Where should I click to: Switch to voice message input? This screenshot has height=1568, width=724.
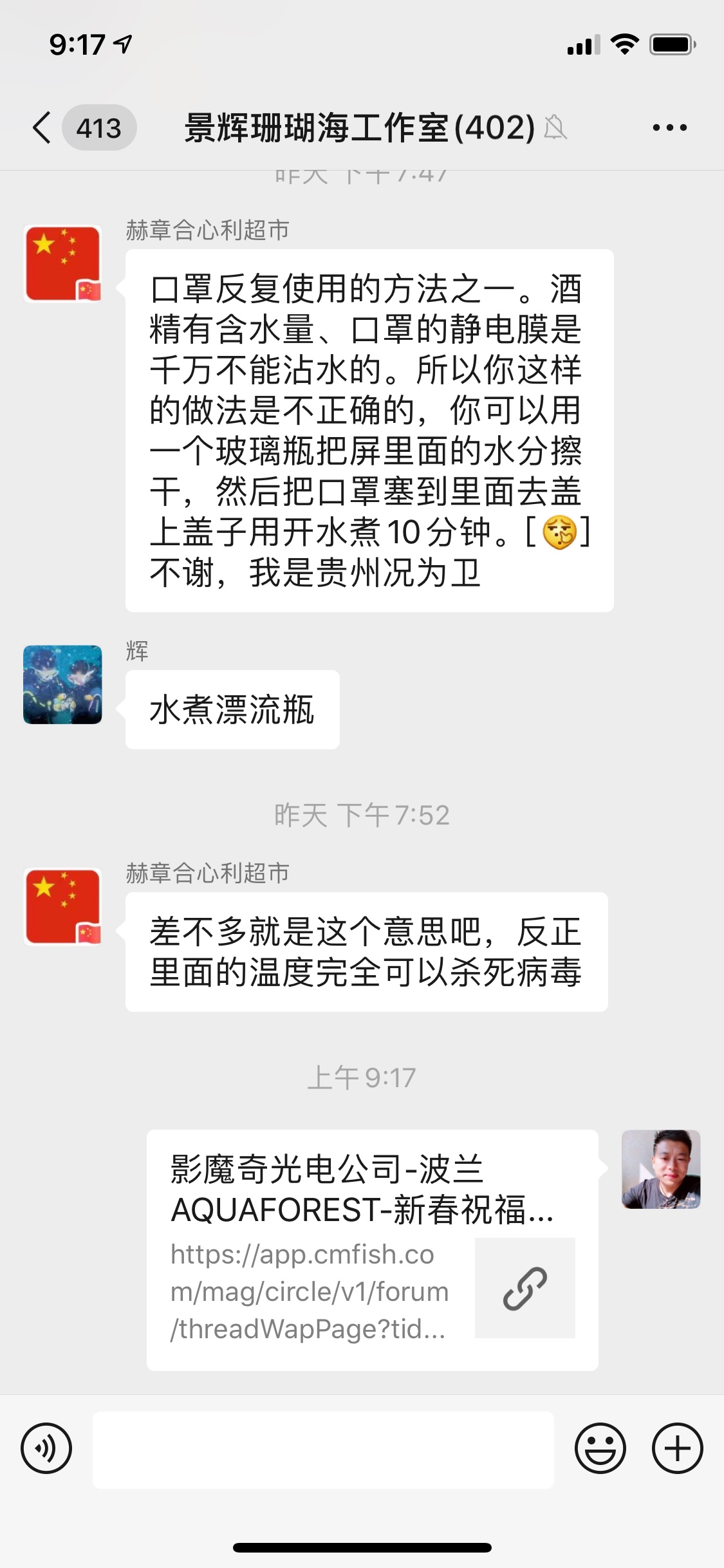click(x=46, y=1448)
